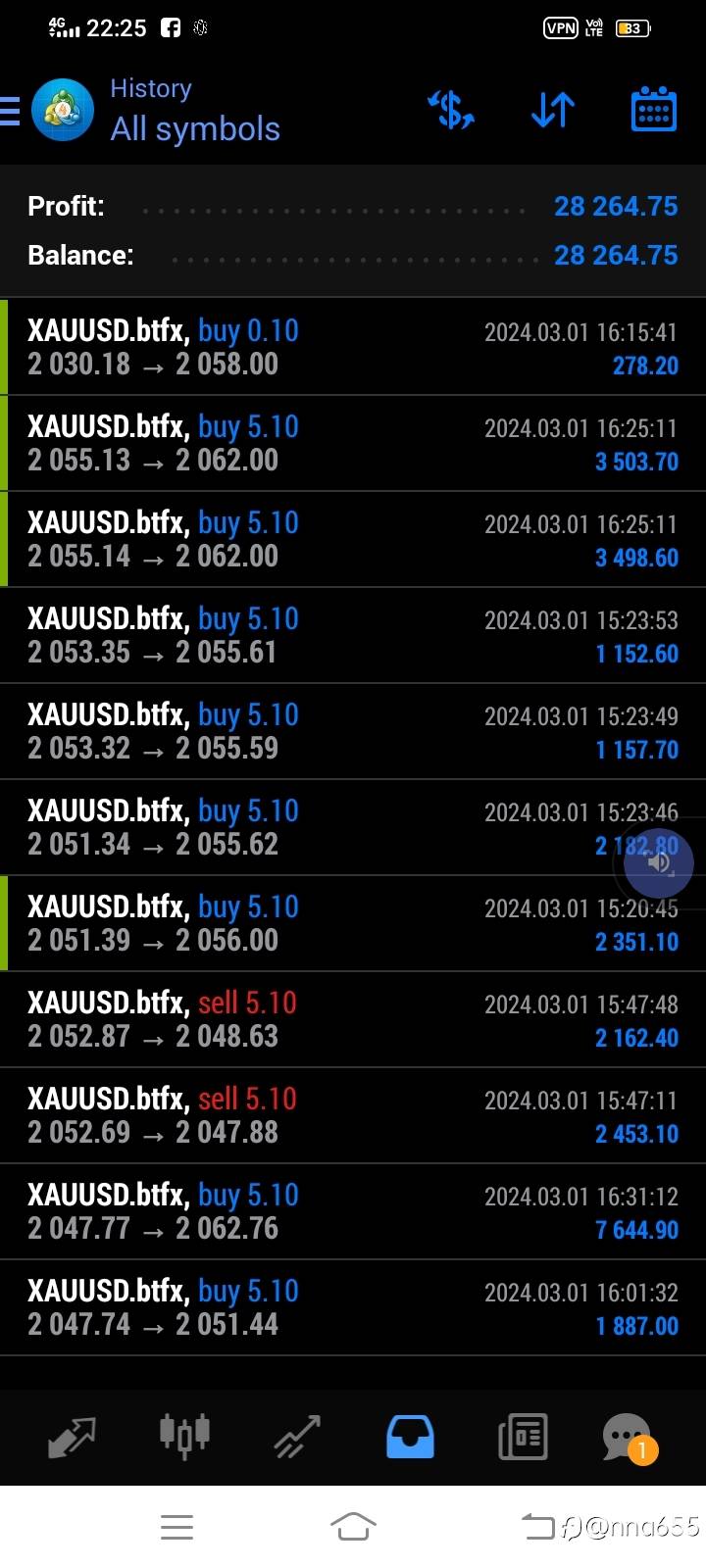The height and width of the screenshot is (1568, 706).
Task: Open the symbol filter icon with dollar sign
Action: coord(451,110)
